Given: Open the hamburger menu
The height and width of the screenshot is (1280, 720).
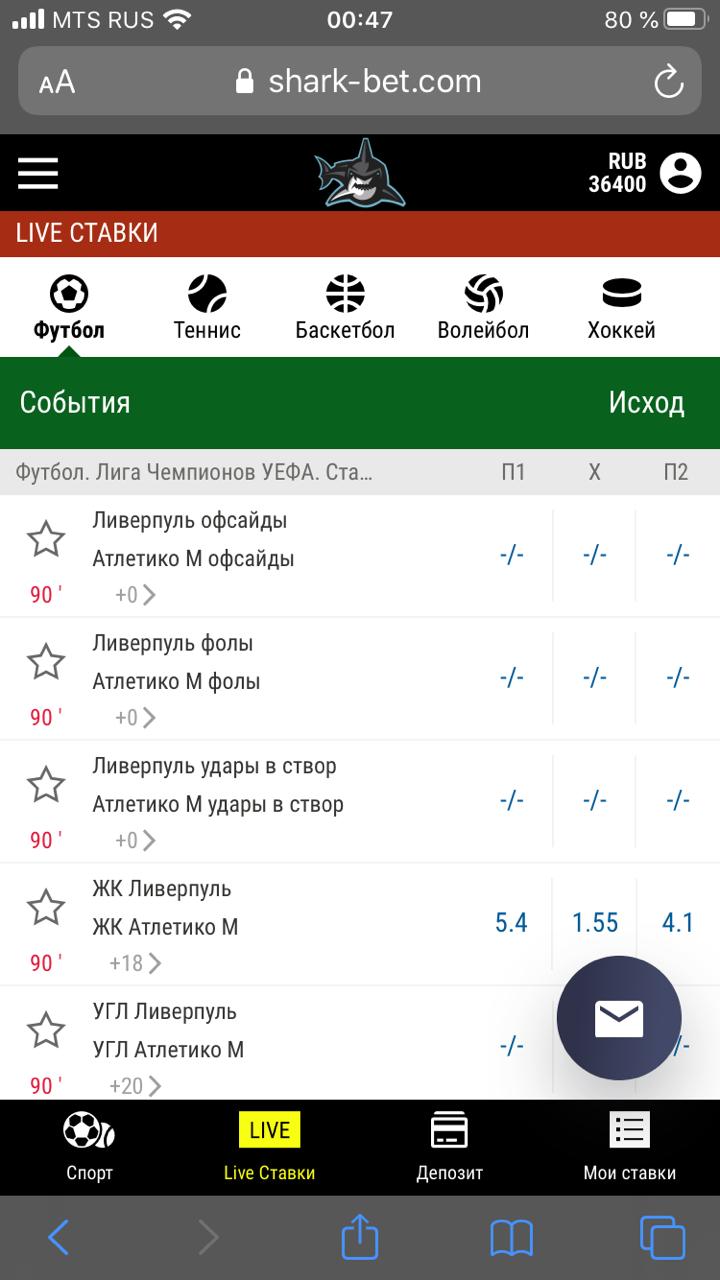Looking at the screenshot, I should coord(38,173).
